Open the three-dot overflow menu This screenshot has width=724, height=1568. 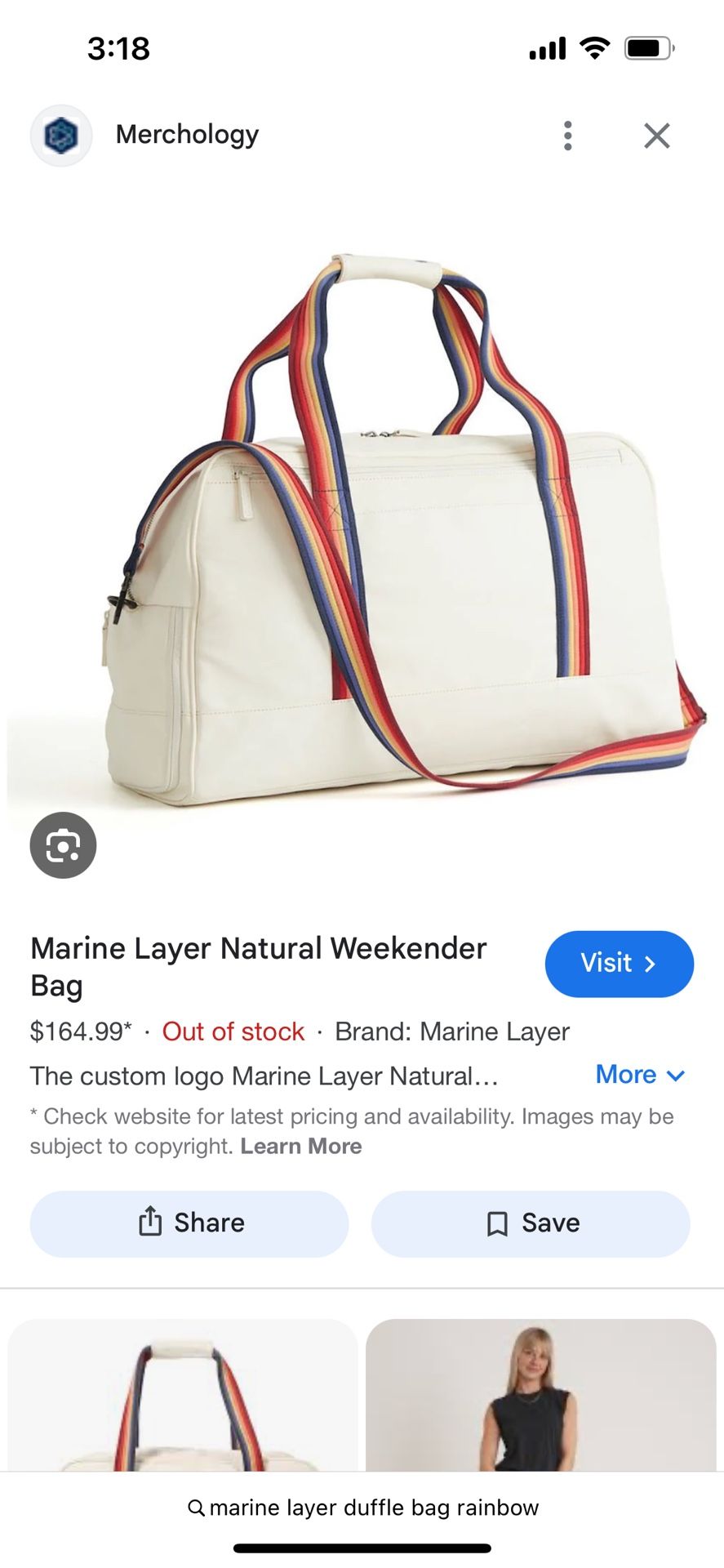coord(567,136)
